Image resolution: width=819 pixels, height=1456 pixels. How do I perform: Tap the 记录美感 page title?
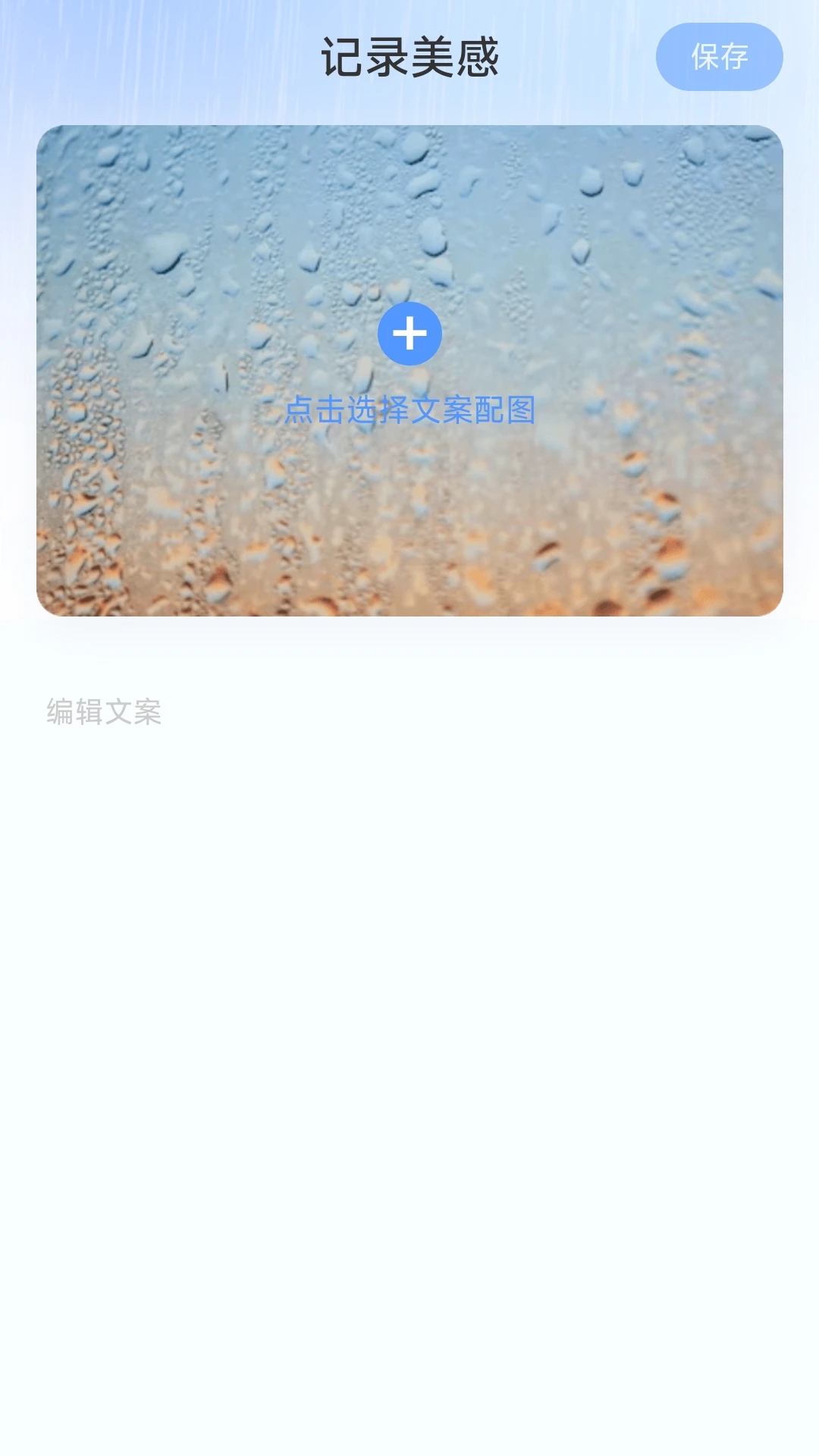click(409, 55)
